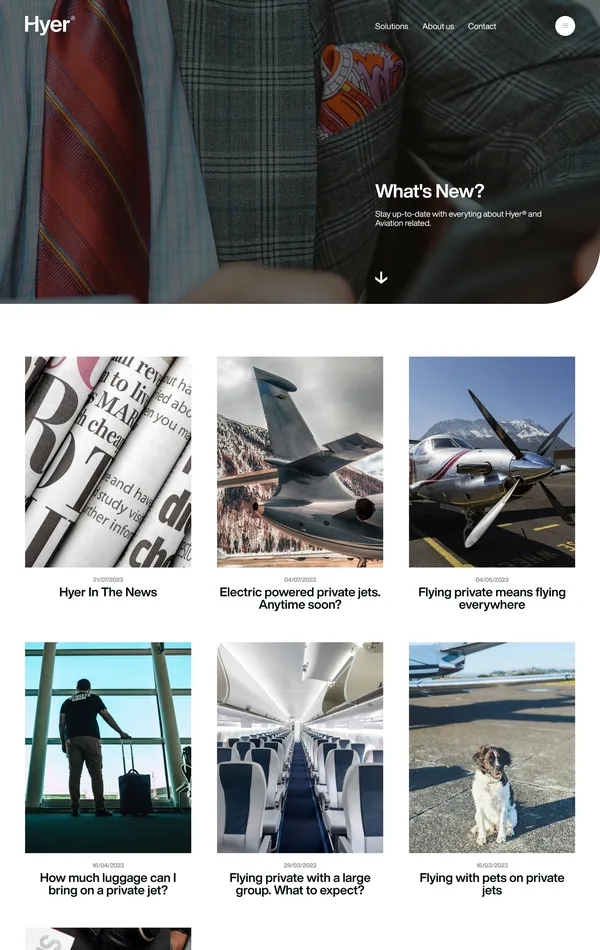The height and width of the screenshot is (950, 600).
Task: Tap the Hyer logo to go home
Action: pyautogui.click(x=49, y=25)
